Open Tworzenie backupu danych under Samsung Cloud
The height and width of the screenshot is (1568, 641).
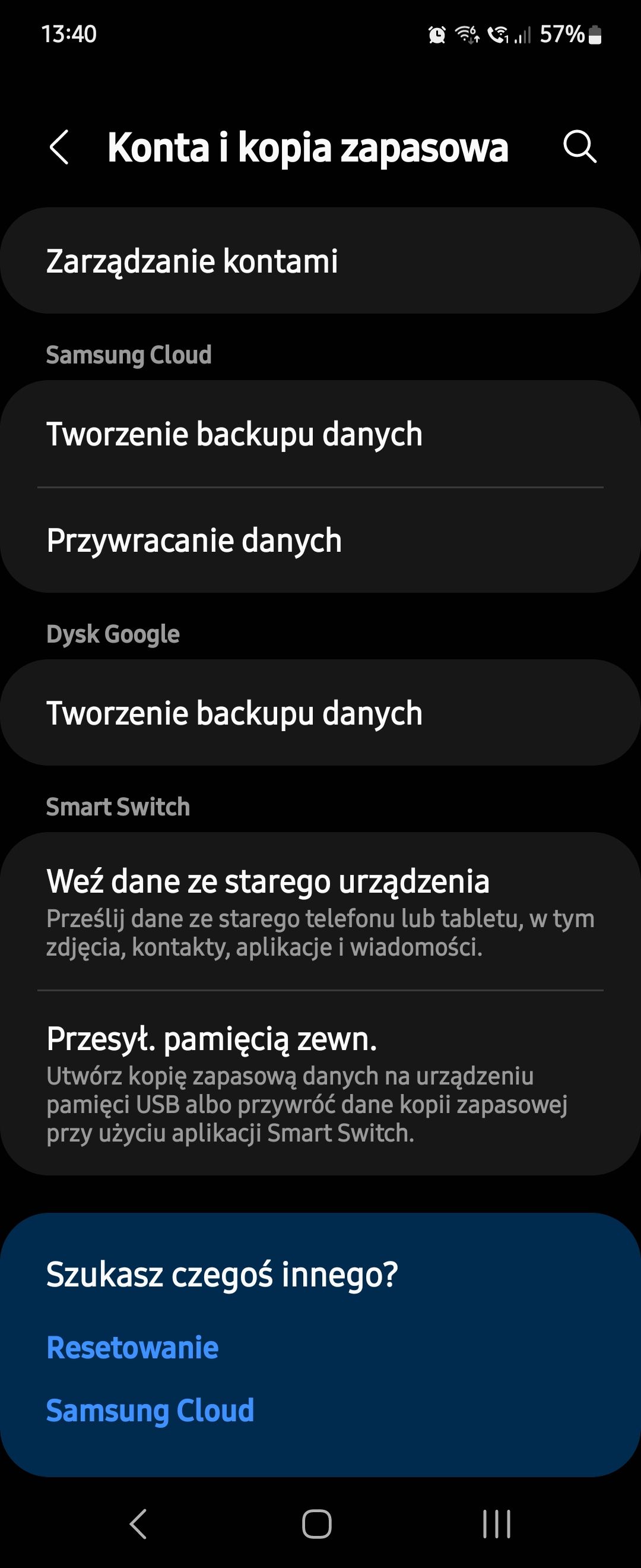(320, 435)
